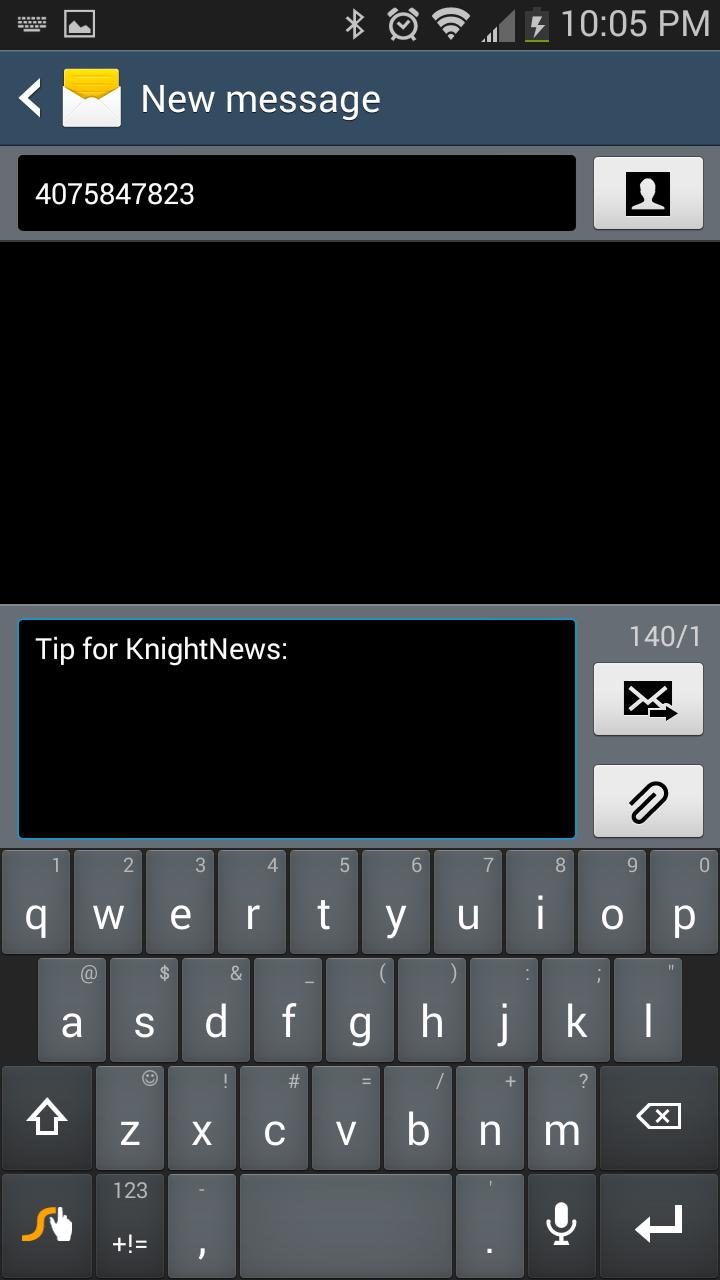Send the message with the envelope button
Screen dimensions: 720x1280
coord(648,699)
